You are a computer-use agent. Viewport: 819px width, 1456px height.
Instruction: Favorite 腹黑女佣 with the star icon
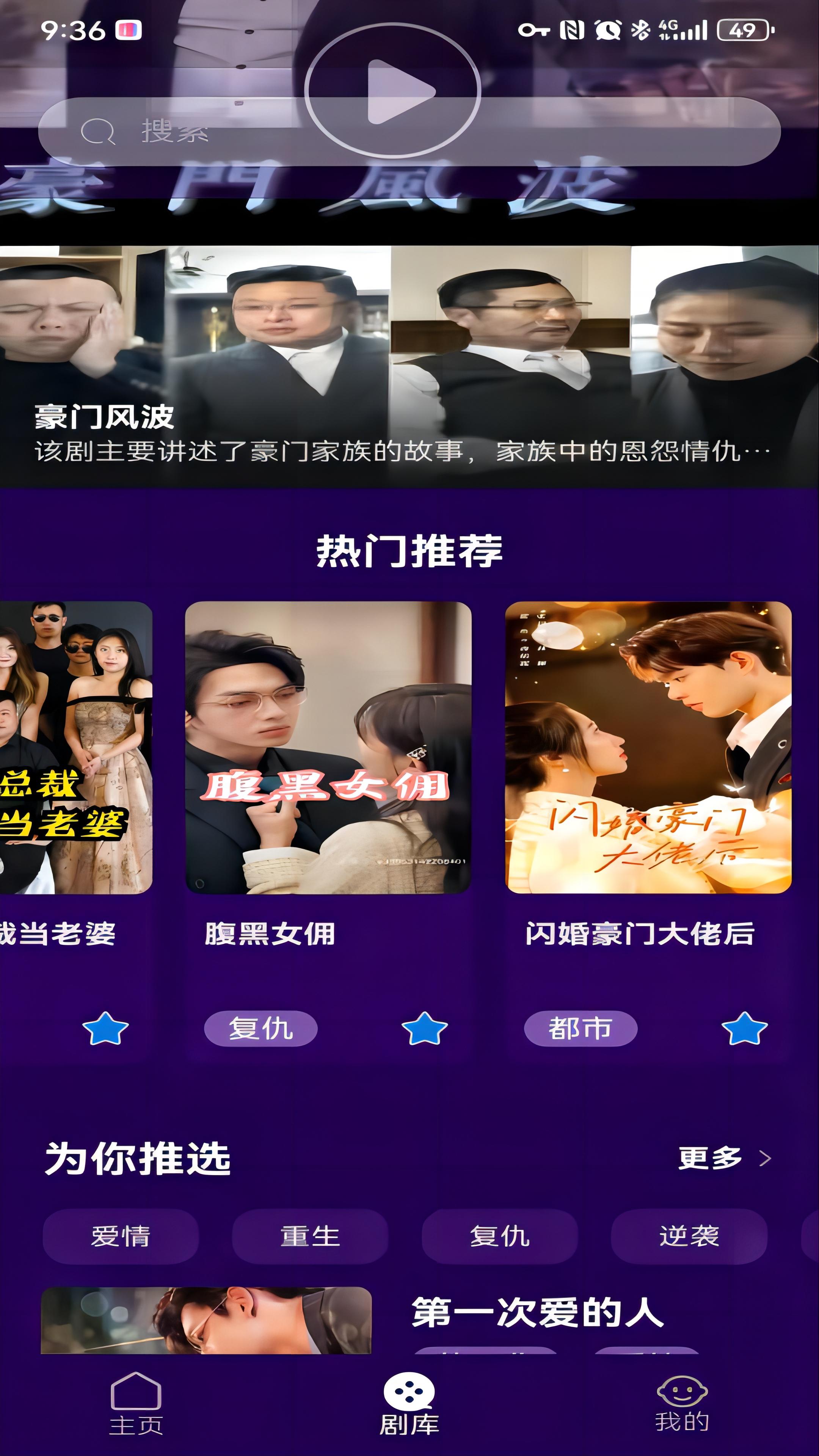[425, 1029]
